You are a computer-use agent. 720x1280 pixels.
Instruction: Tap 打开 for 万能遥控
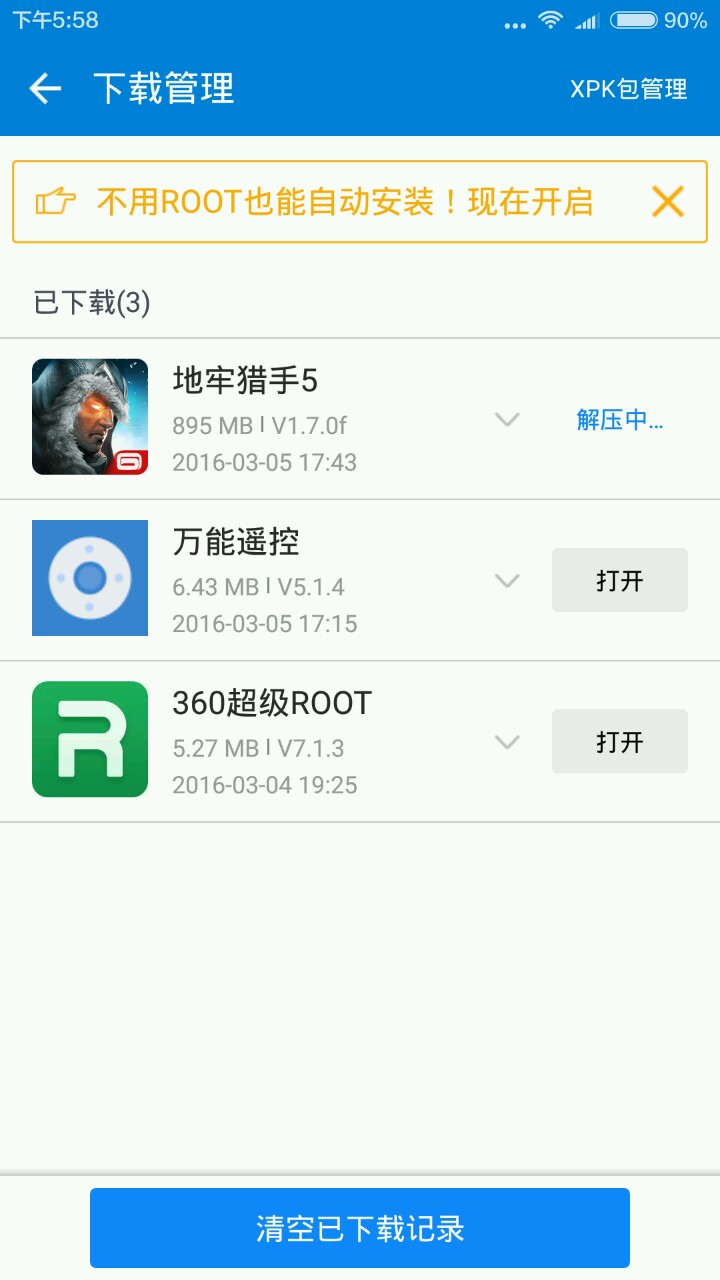coord(619,580)
